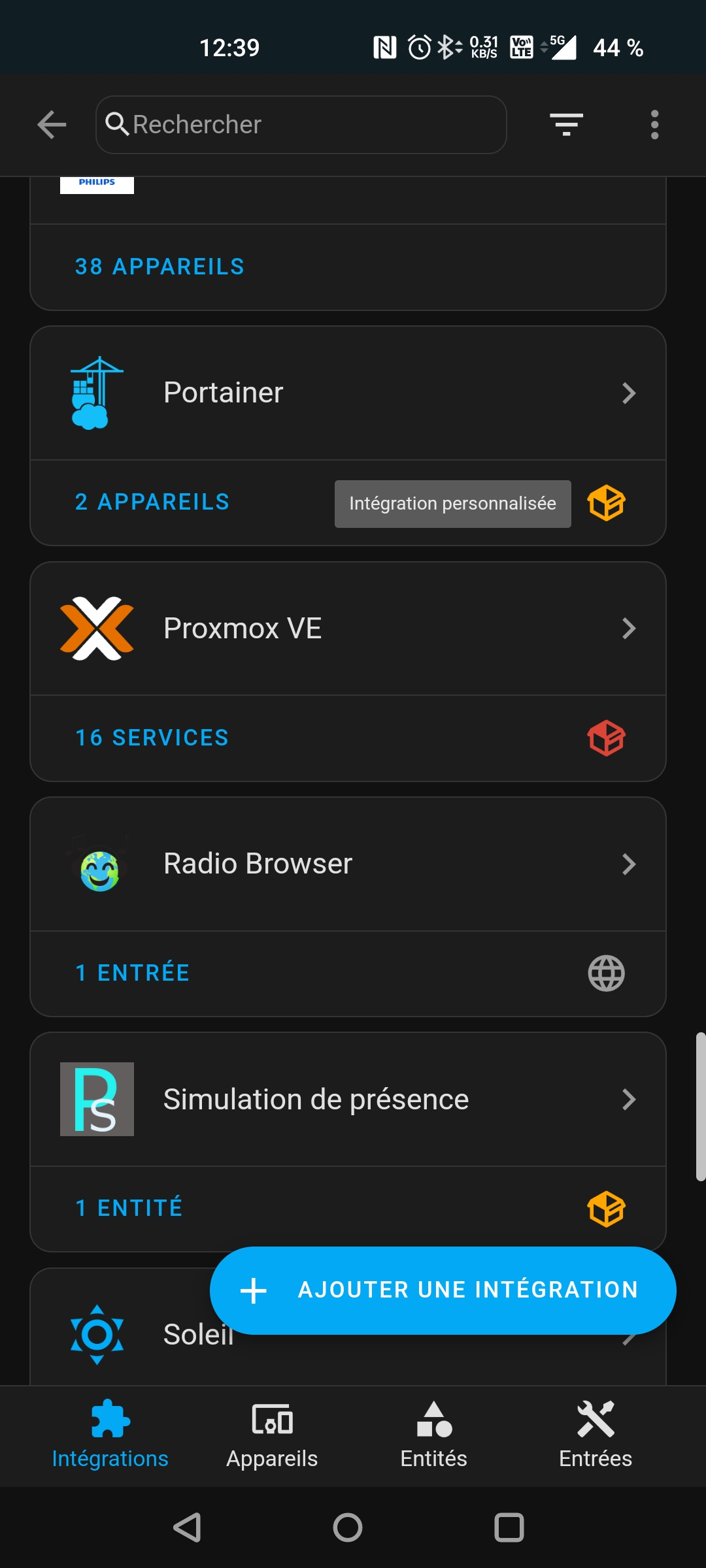This screenshot has width=706, height=1568.
Task: Open Simulation de présence integration
Action: coord(348,1100)
